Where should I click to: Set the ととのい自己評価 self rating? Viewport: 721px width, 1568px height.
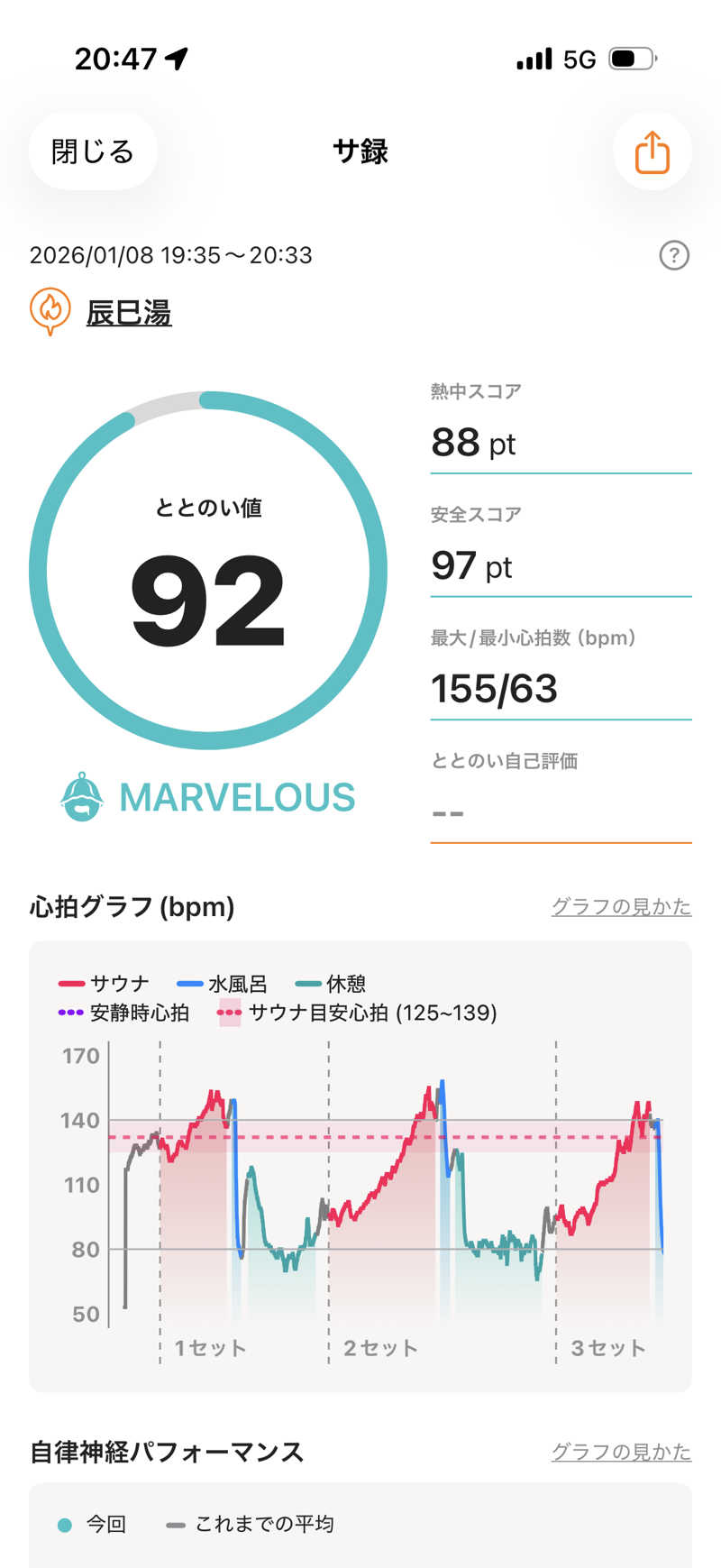[560, 812]
